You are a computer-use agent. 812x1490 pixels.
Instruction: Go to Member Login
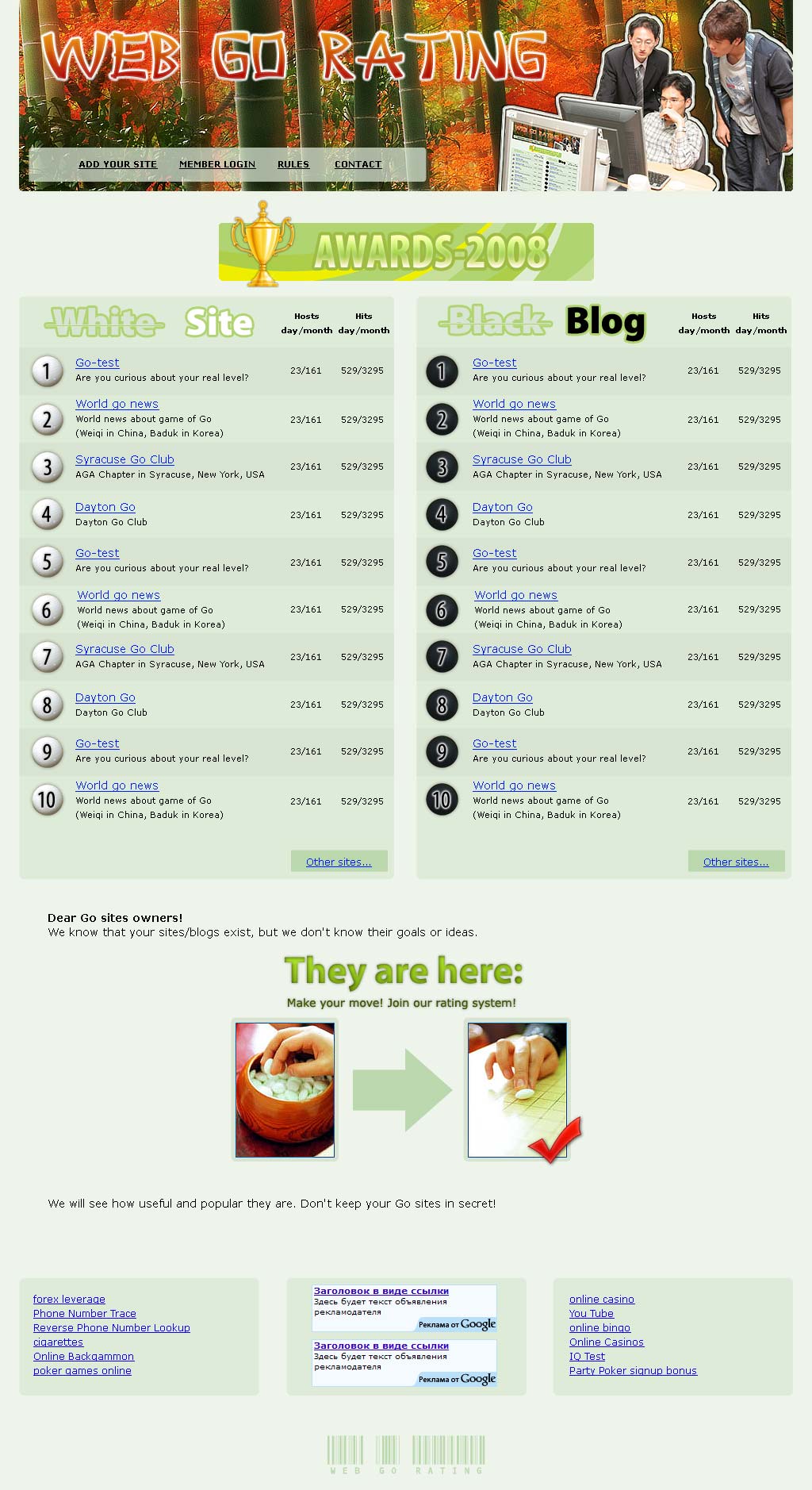tap(217, 164)
